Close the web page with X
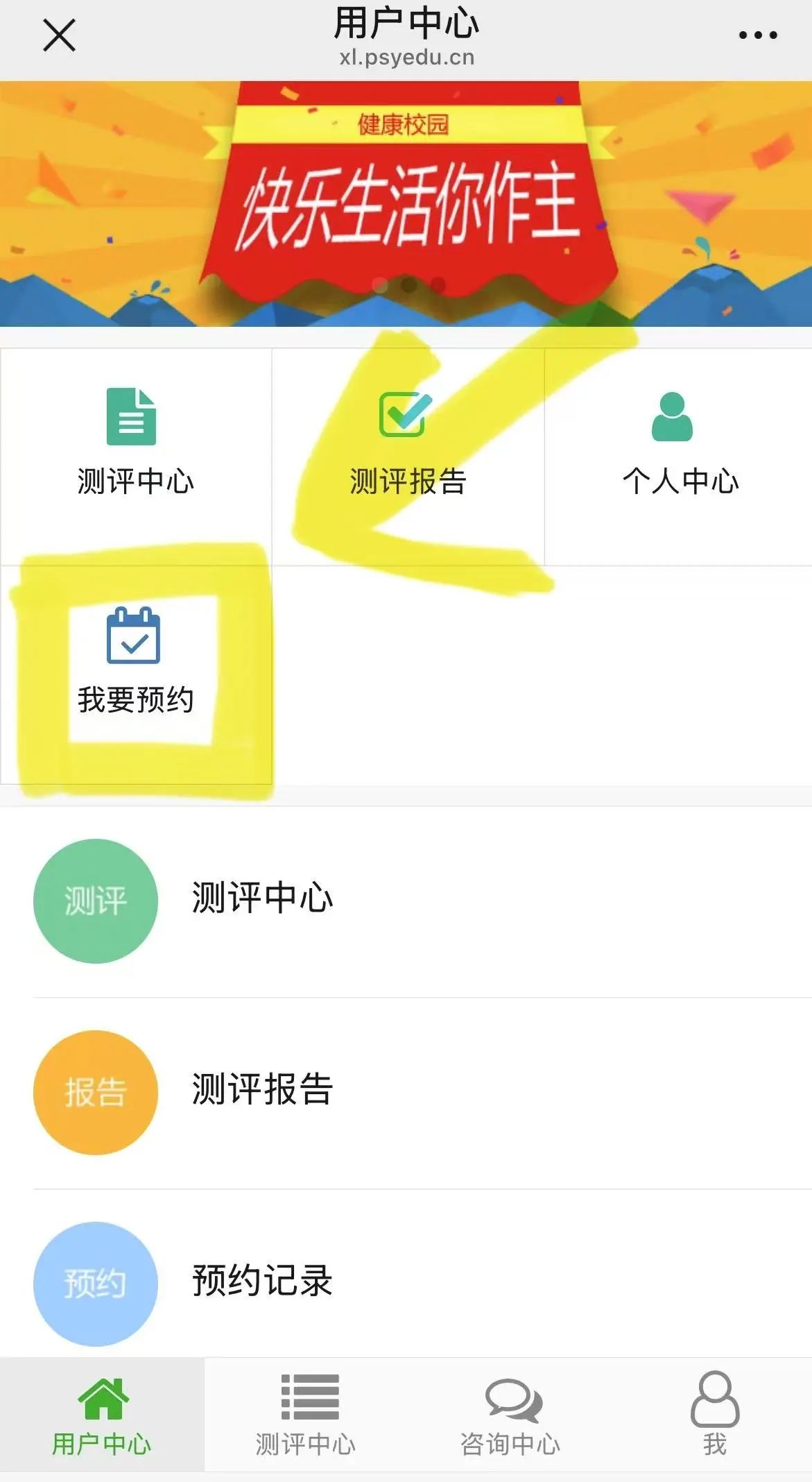 coord(59,35)
